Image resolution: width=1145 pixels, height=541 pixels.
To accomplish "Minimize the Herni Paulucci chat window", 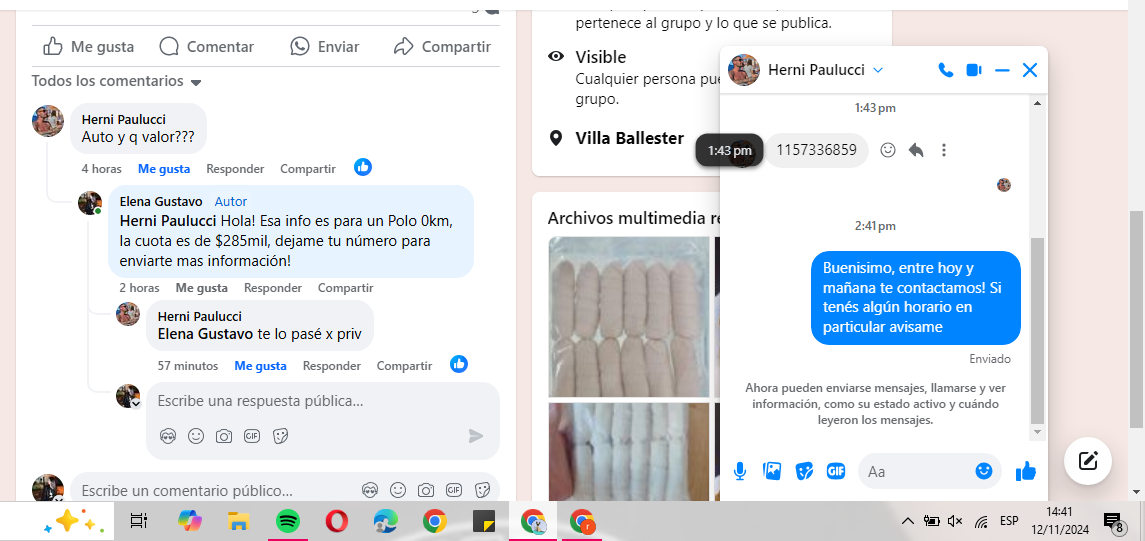I will point(1002,70).
